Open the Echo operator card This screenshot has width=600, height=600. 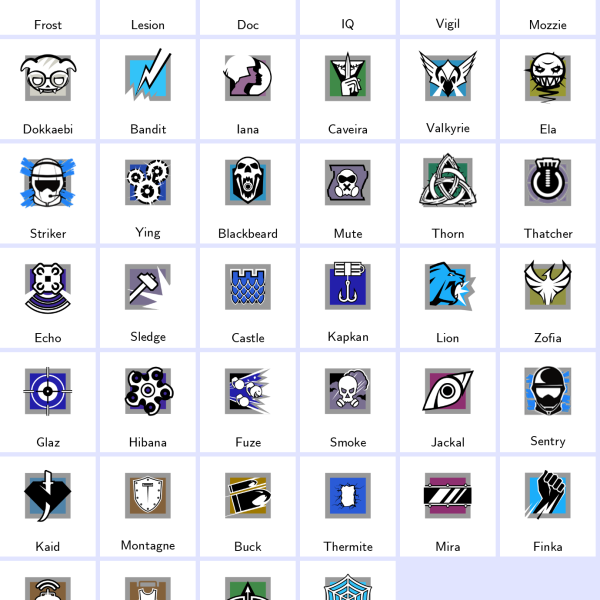point(48,288)
